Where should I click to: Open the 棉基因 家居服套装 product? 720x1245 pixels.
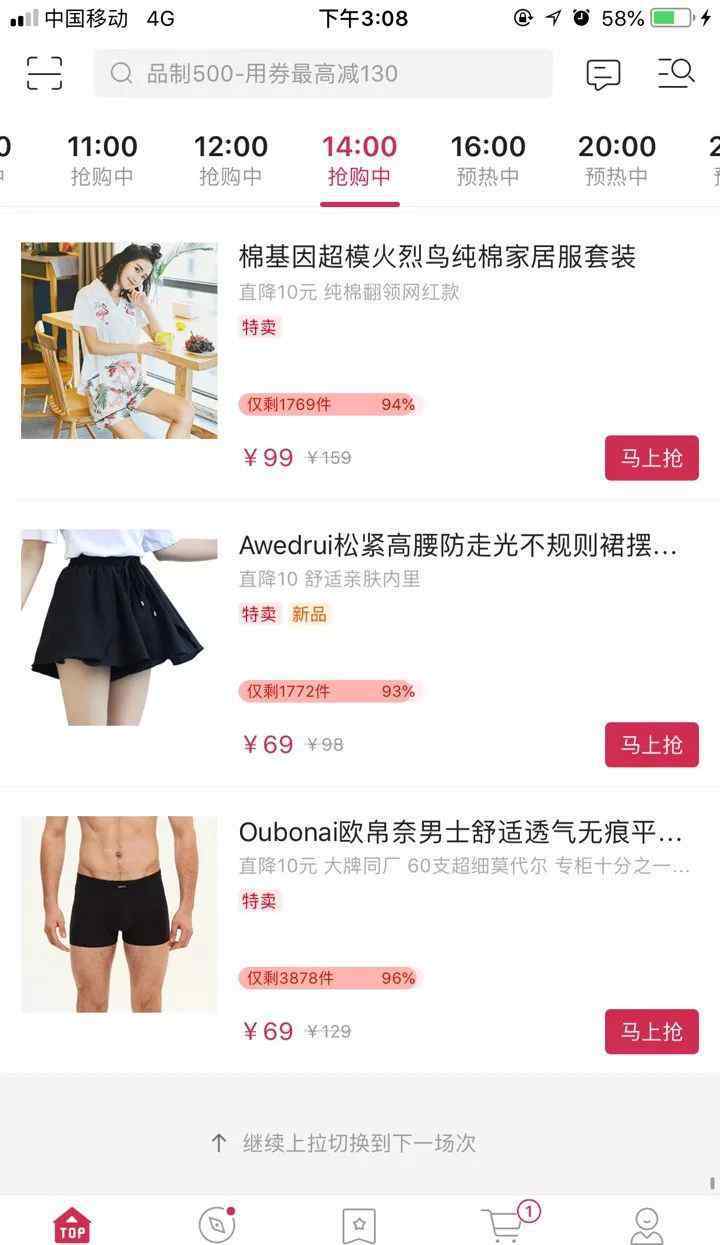point(437,257)
